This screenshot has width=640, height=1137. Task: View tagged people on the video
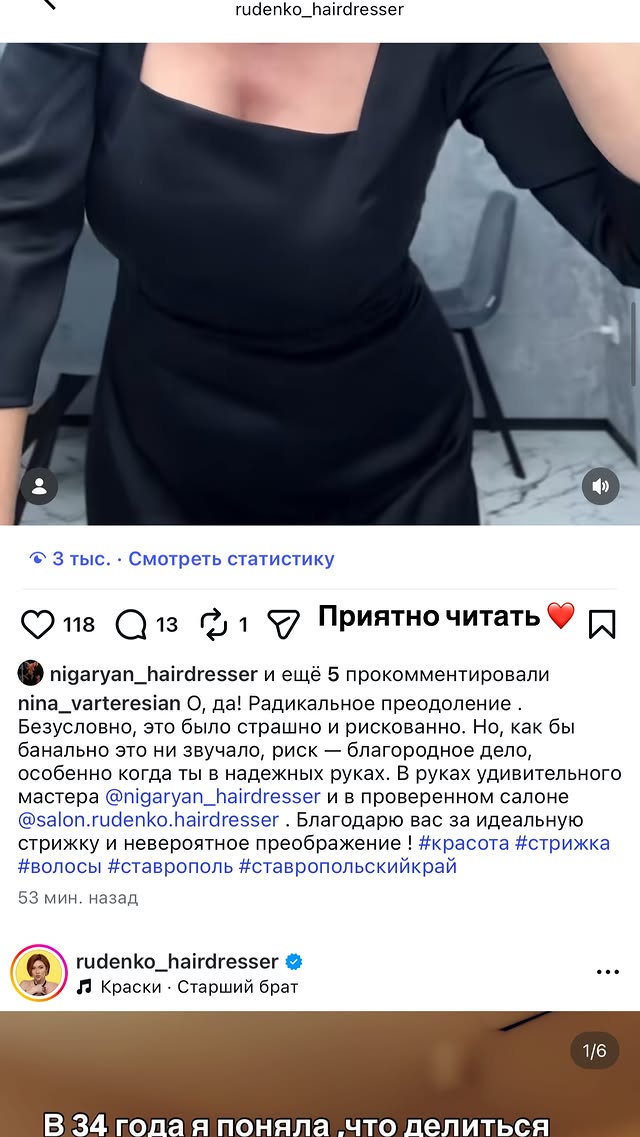[39, 487]
